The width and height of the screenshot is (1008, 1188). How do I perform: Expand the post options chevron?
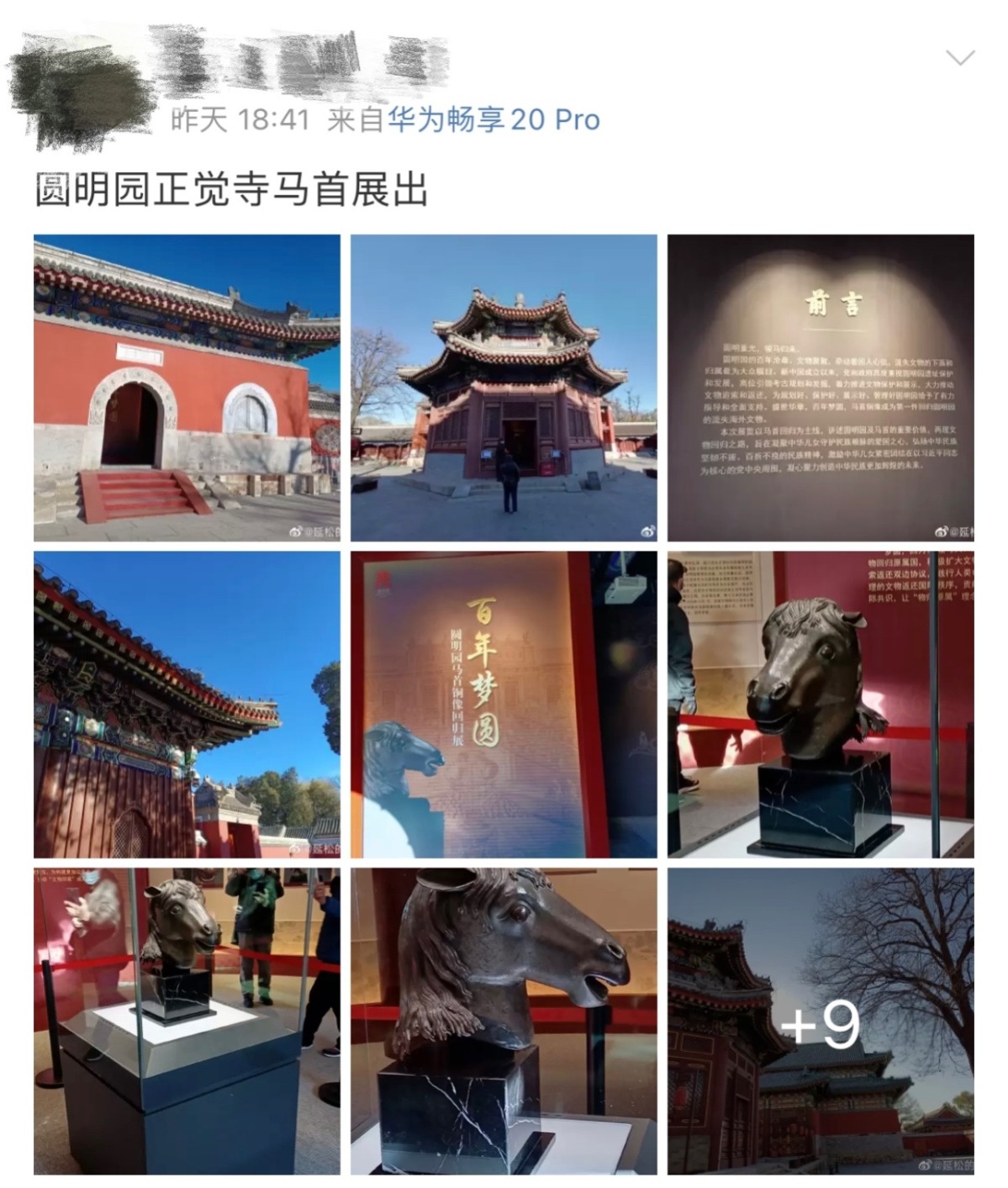point(959,58)
